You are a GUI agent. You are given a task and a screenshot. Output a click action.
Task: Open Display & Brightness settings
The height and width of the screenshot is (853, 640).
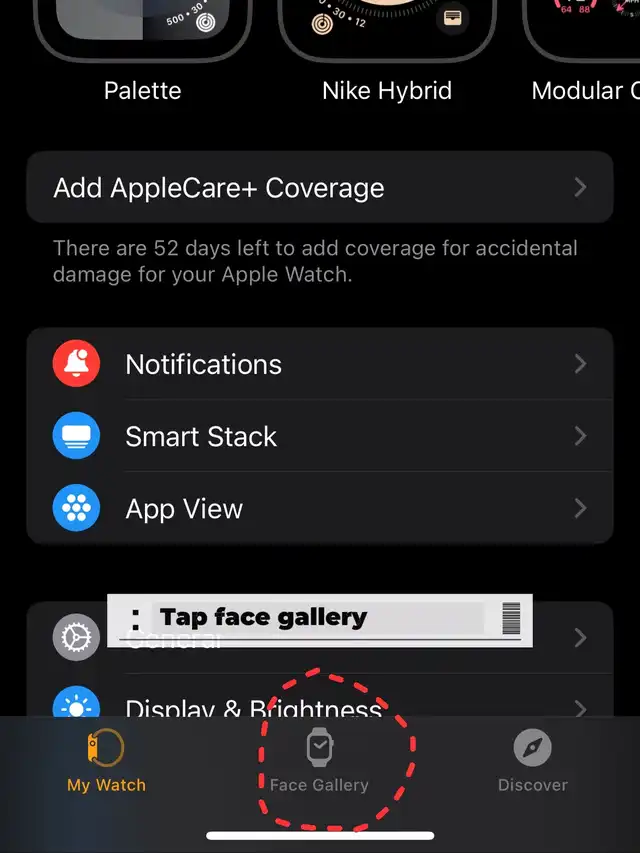pos(319,706)
